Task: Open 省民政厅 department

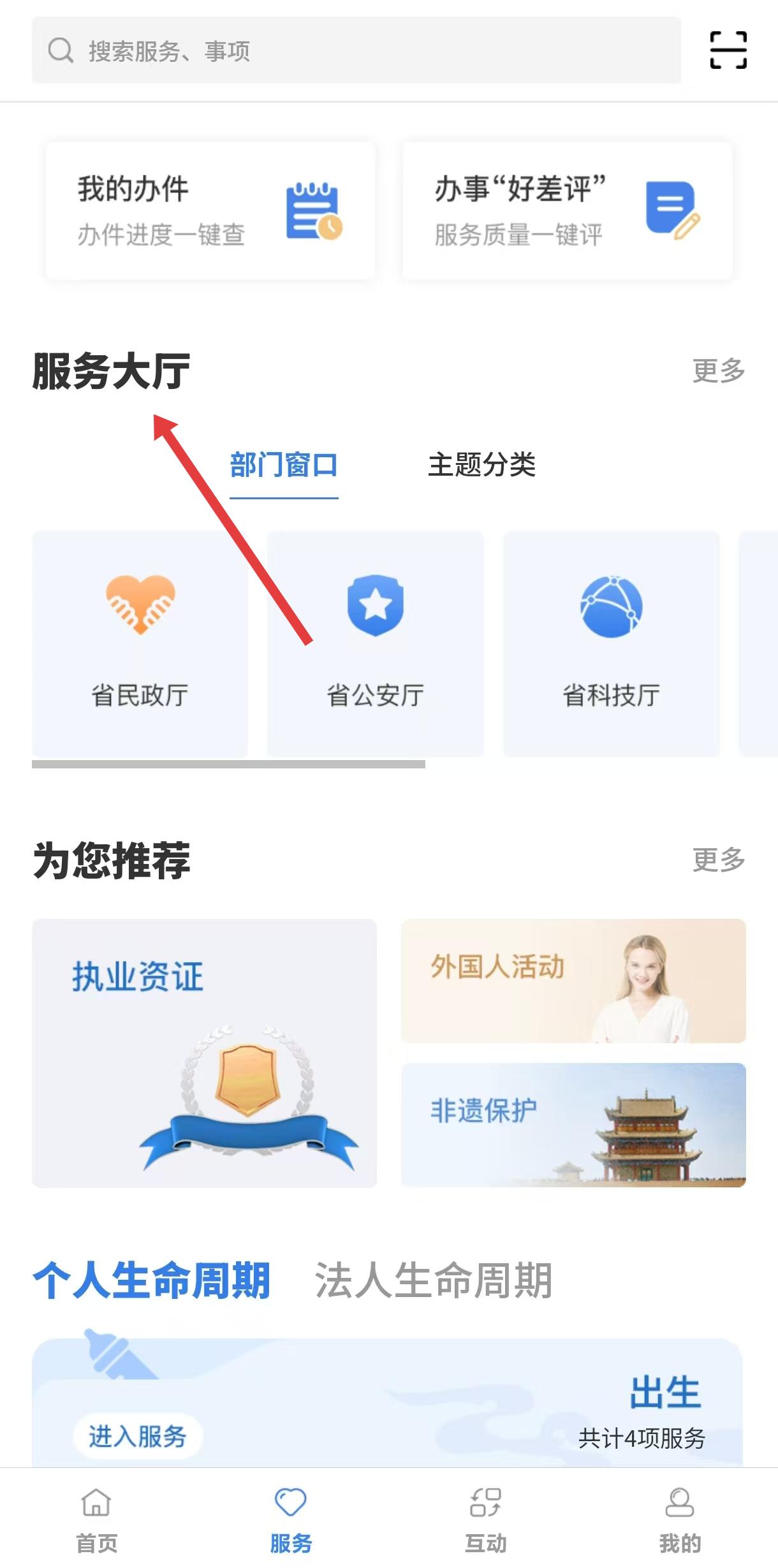Action: 140,644
